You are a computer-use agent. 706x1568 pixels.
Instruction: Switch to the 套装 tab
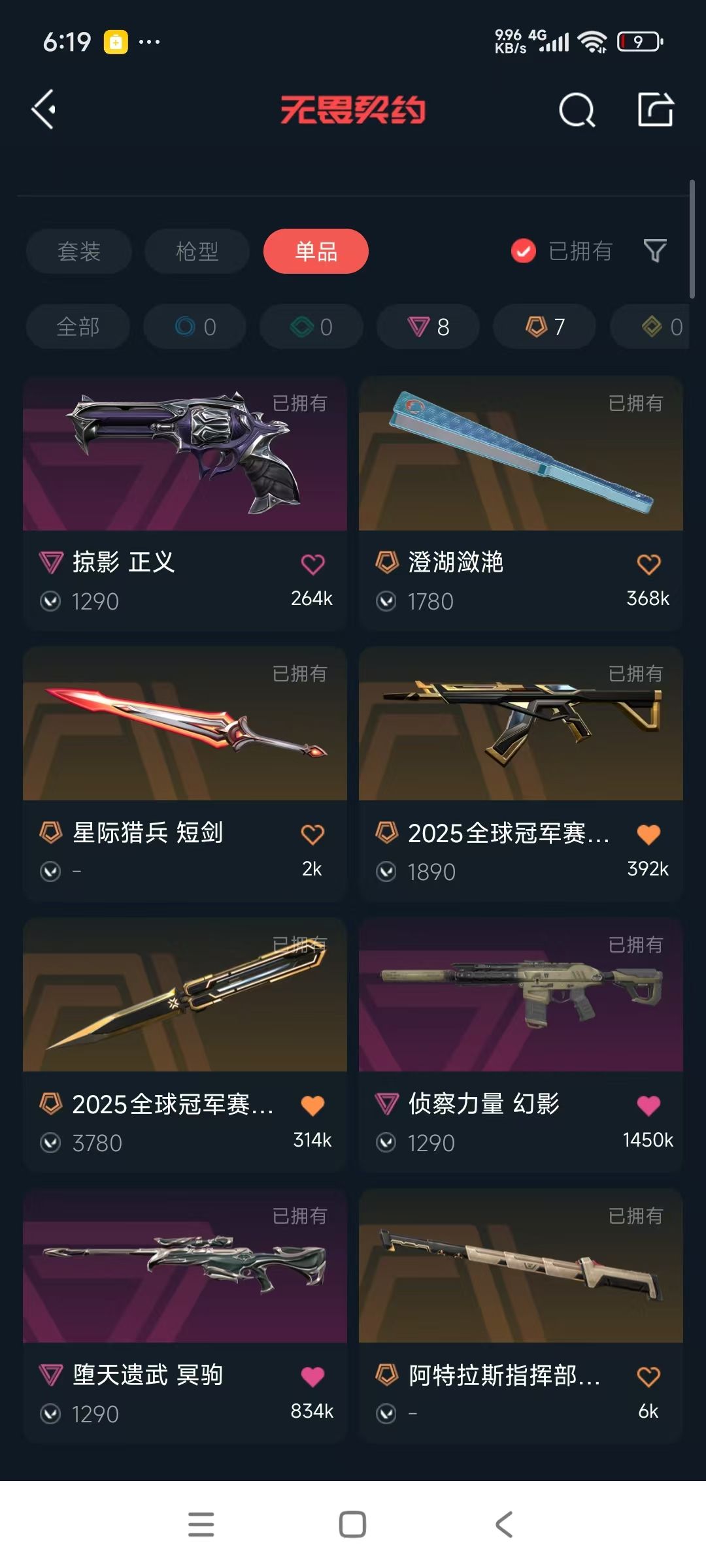(79, 252)
